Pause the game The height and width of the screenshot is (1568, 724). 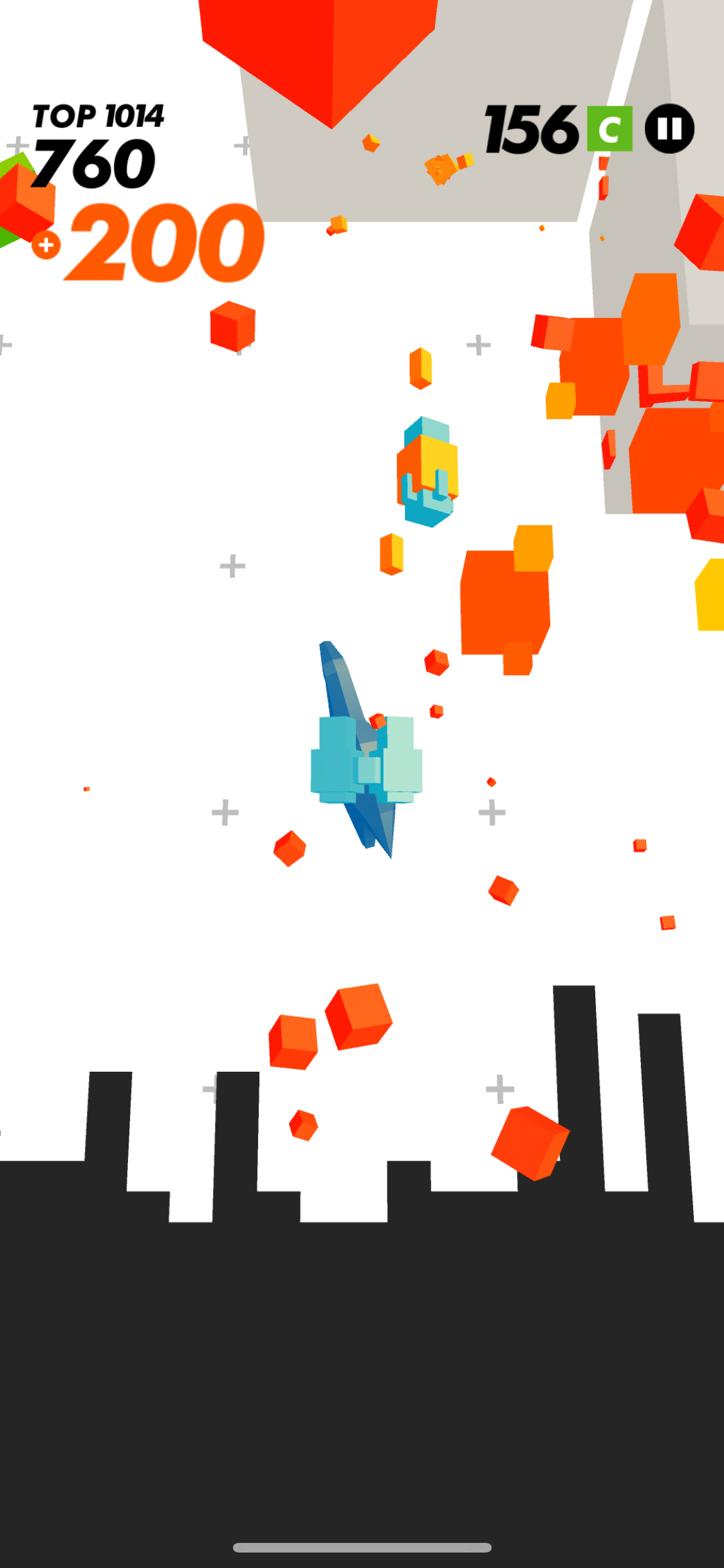(x=669, y=129)
